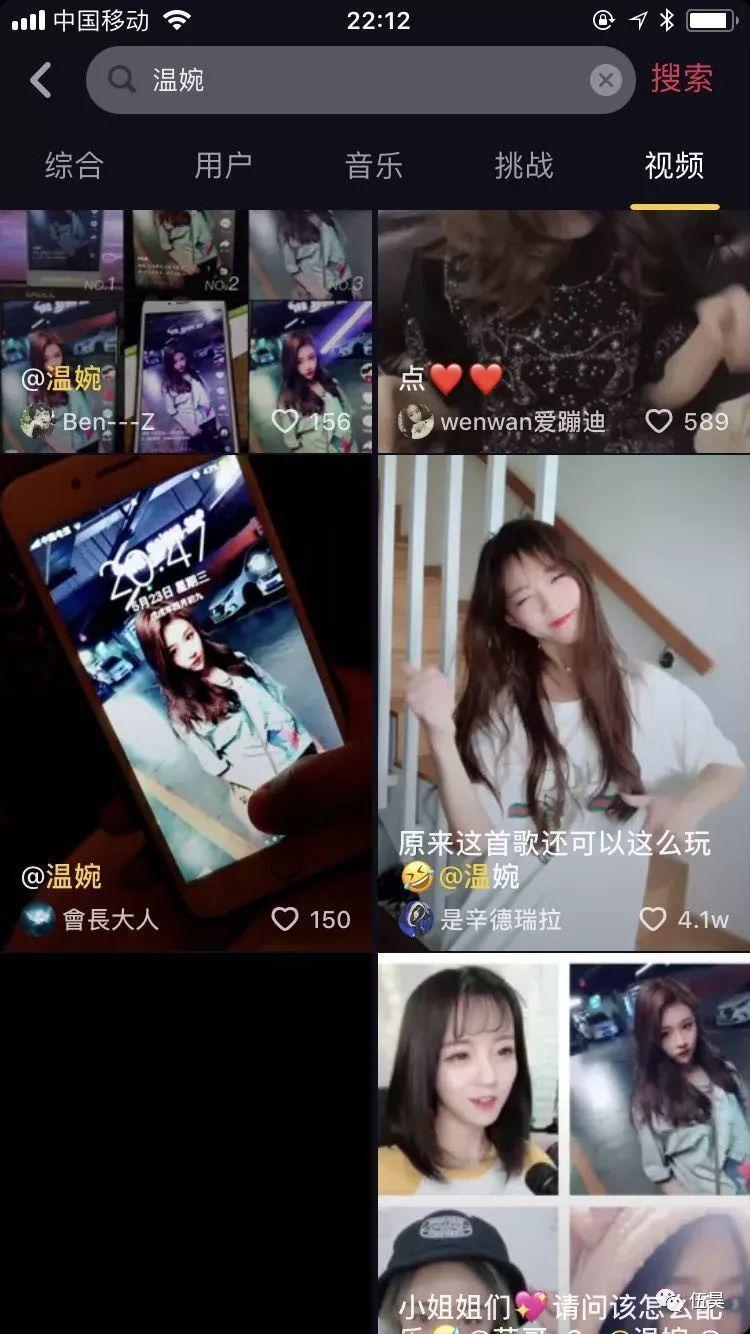Switch to the 用户 tab

(x=222, y=166)
